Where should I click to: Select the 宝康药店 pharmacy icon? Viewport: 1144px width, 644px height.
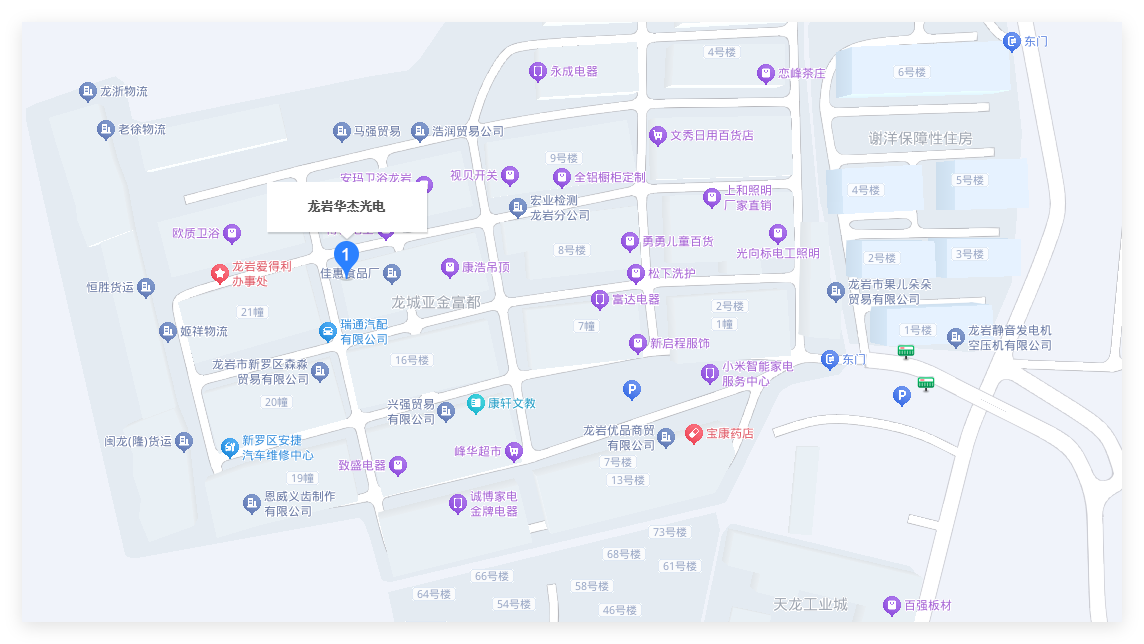pyautogui.click(x=694, y=434)
